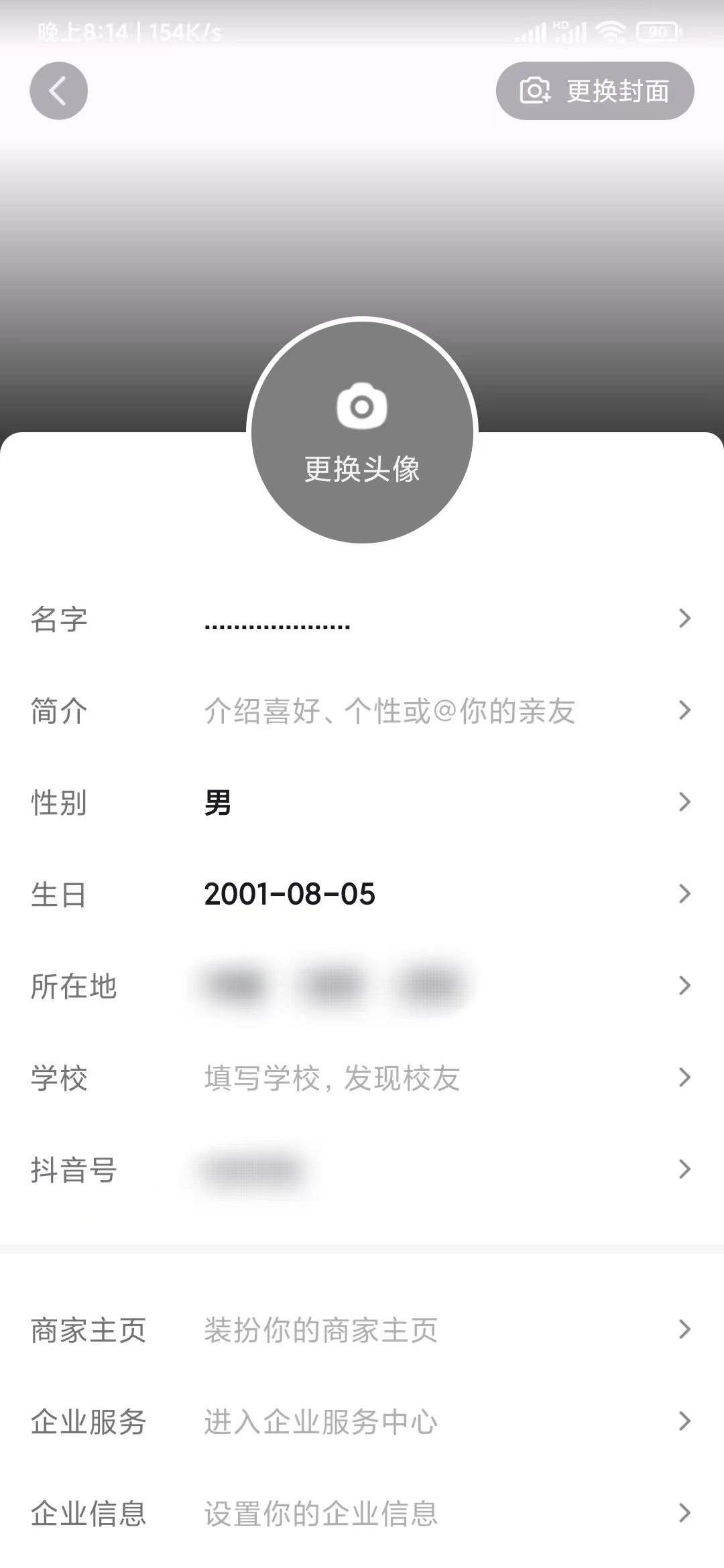Open 企业服务 center entry
724x1568 pixels.
pyautogui.click(x=362, y=1421)
